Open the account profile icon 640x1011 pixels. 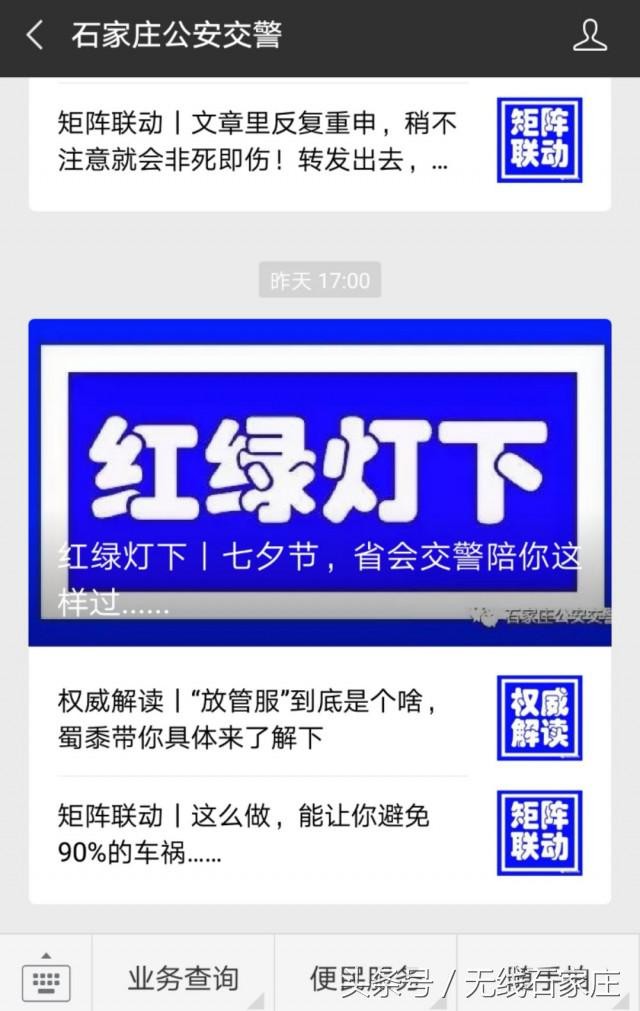(x=589, y=36)
